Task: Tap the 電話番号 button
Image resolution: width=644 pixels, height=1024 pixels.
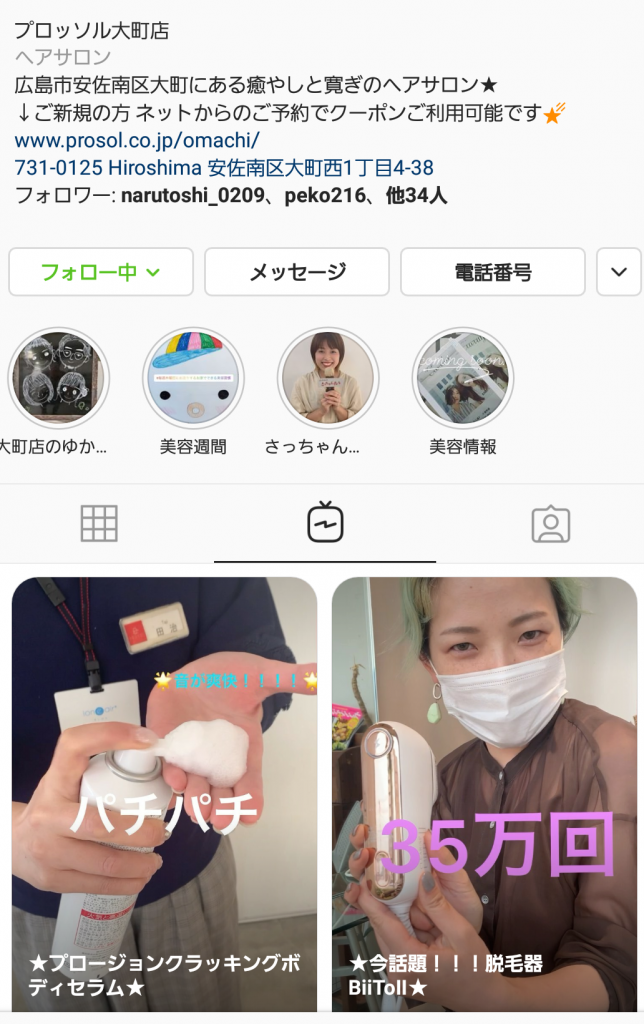Action: 493,272
